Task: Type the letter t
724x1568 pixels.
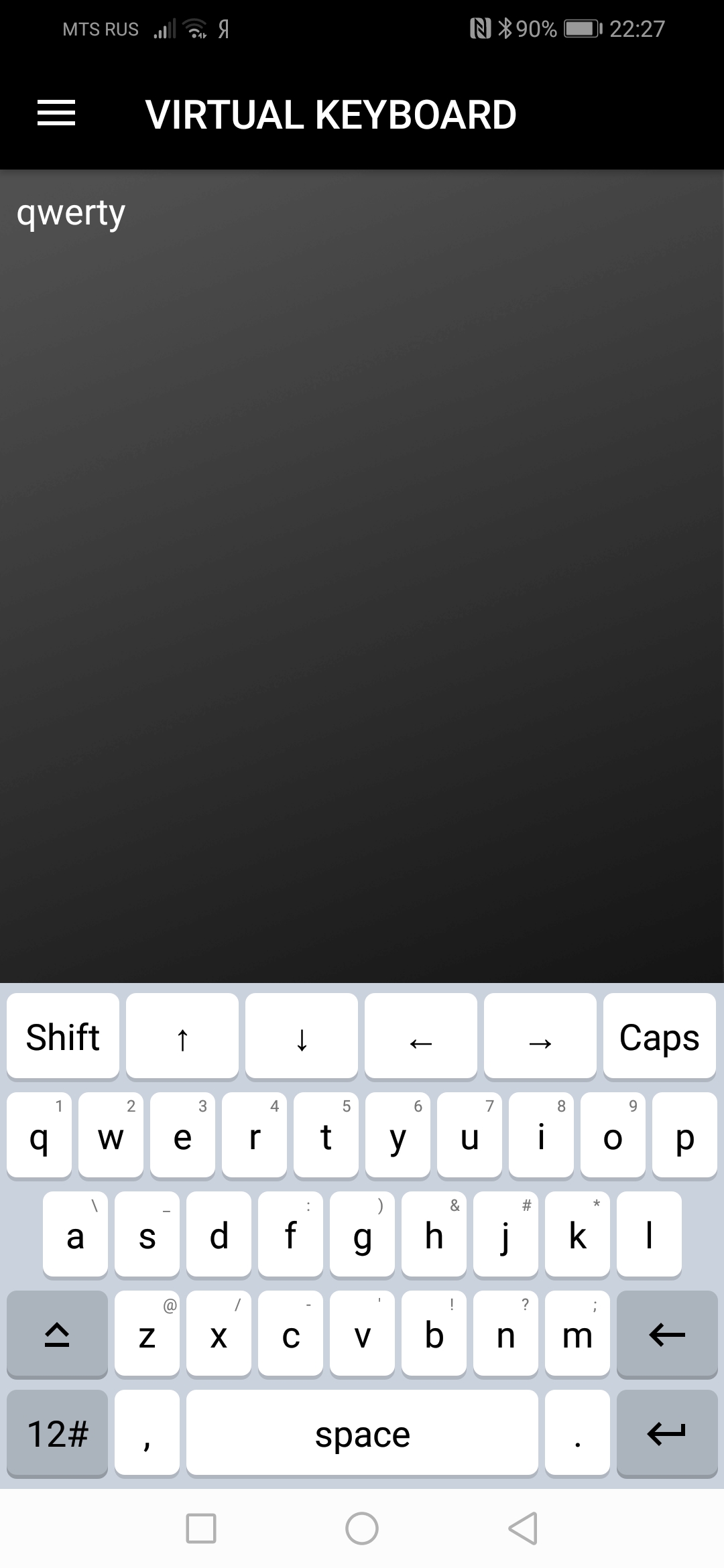Action: 326,1135
